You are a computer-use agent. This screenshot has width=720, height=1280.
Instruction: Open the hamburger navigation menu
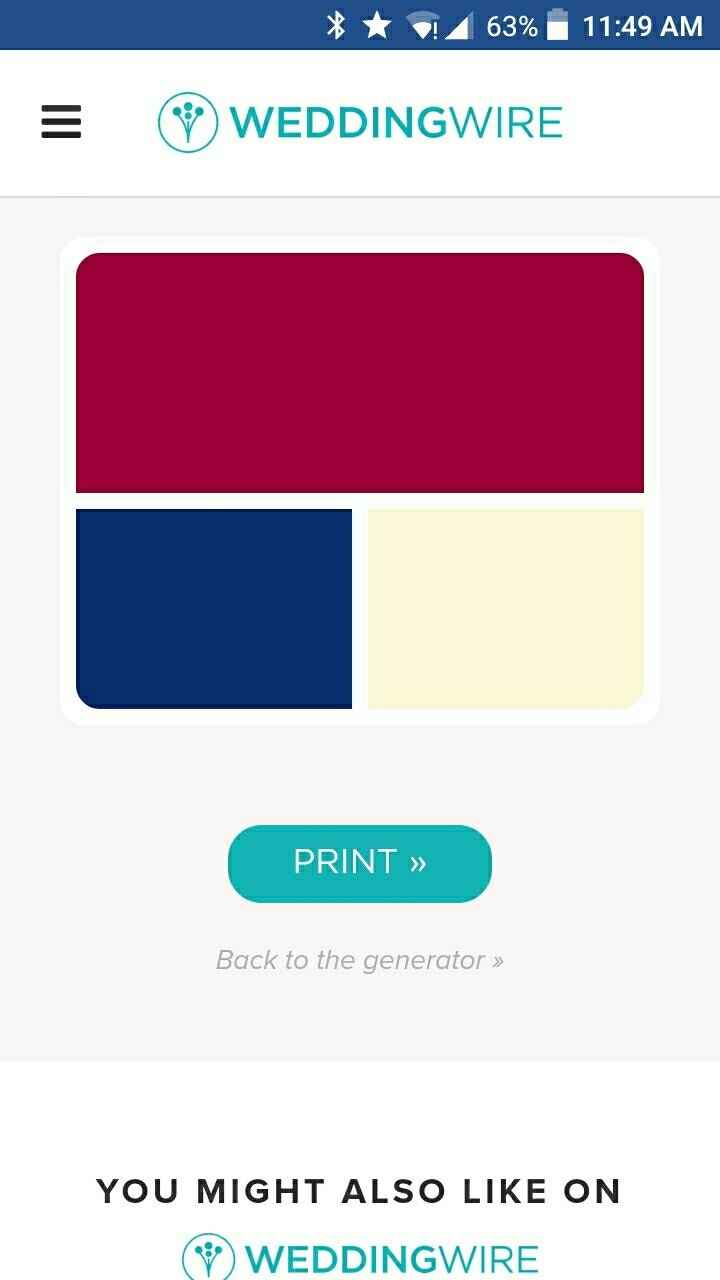[60, 122]
